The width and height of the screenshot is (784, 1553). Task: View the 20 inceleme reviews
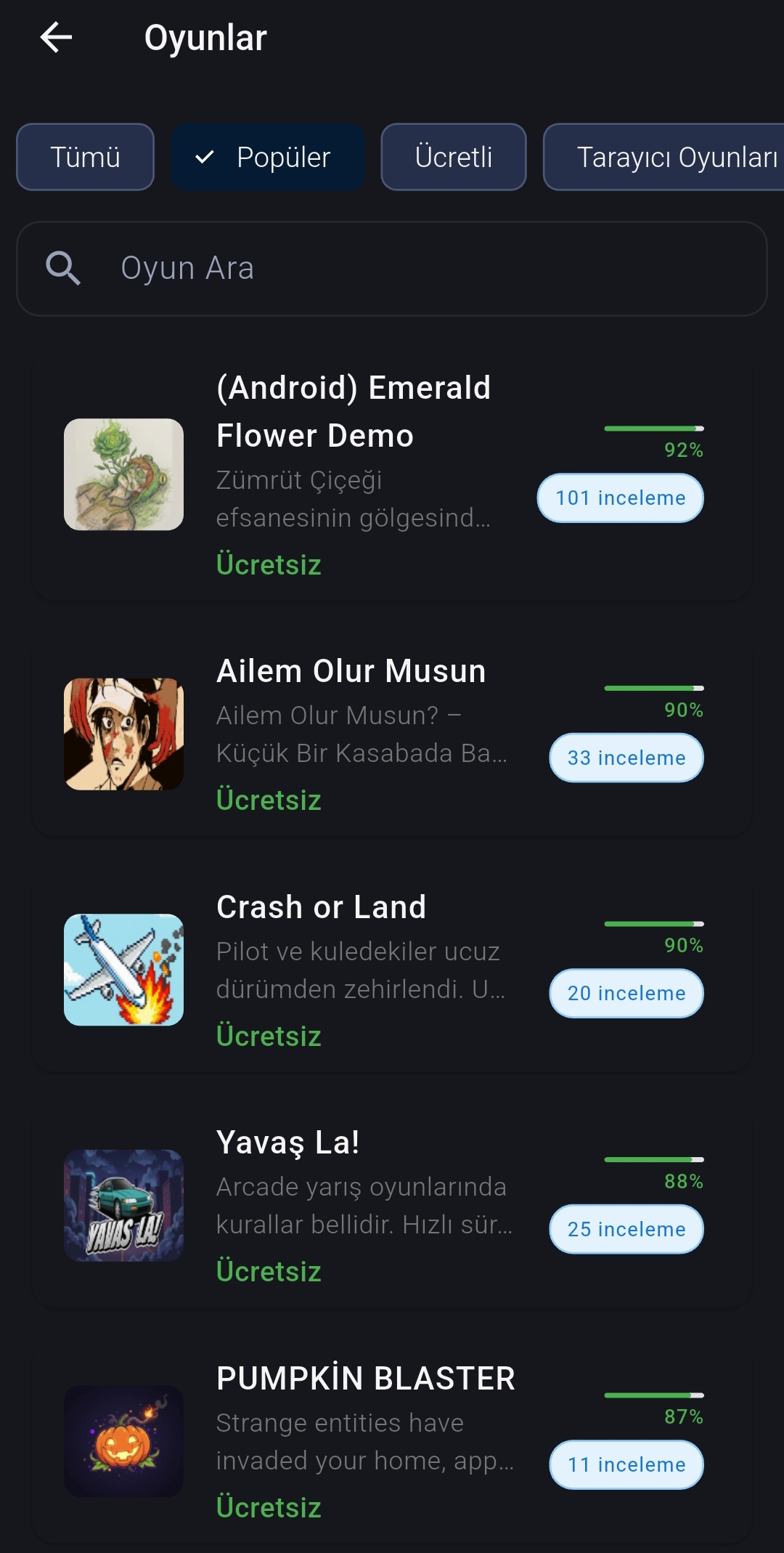point(626,993)
